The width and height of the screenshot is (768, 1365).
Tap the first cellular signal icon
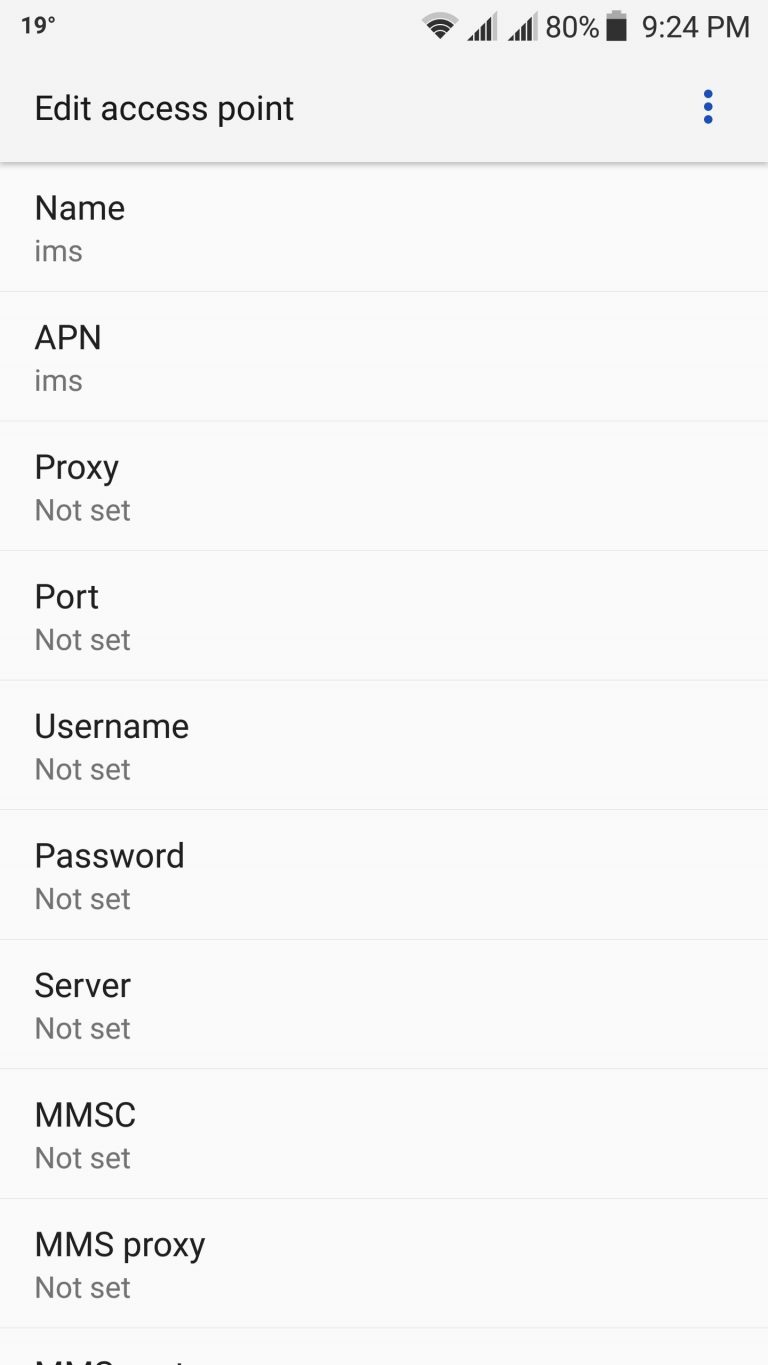tap(484, 27)
